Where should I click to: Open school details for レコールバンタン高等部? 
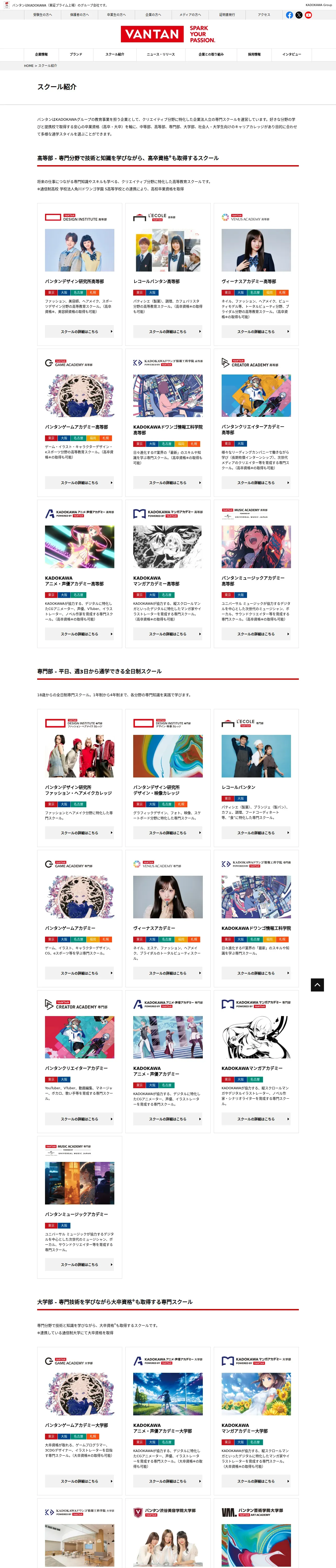168,332
